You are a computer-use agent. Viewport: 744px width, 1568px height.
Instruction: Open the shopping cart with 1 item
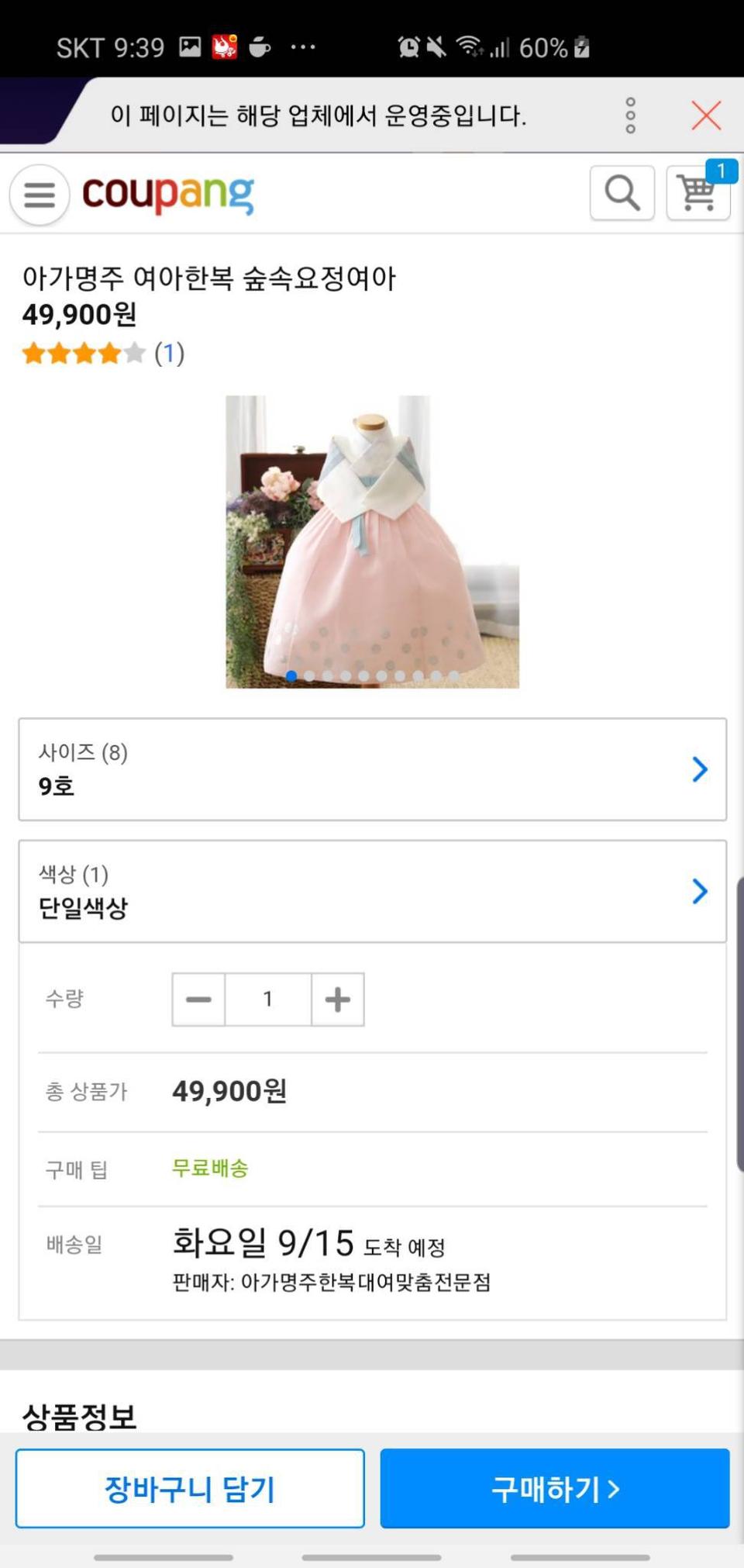click(697, 194)
